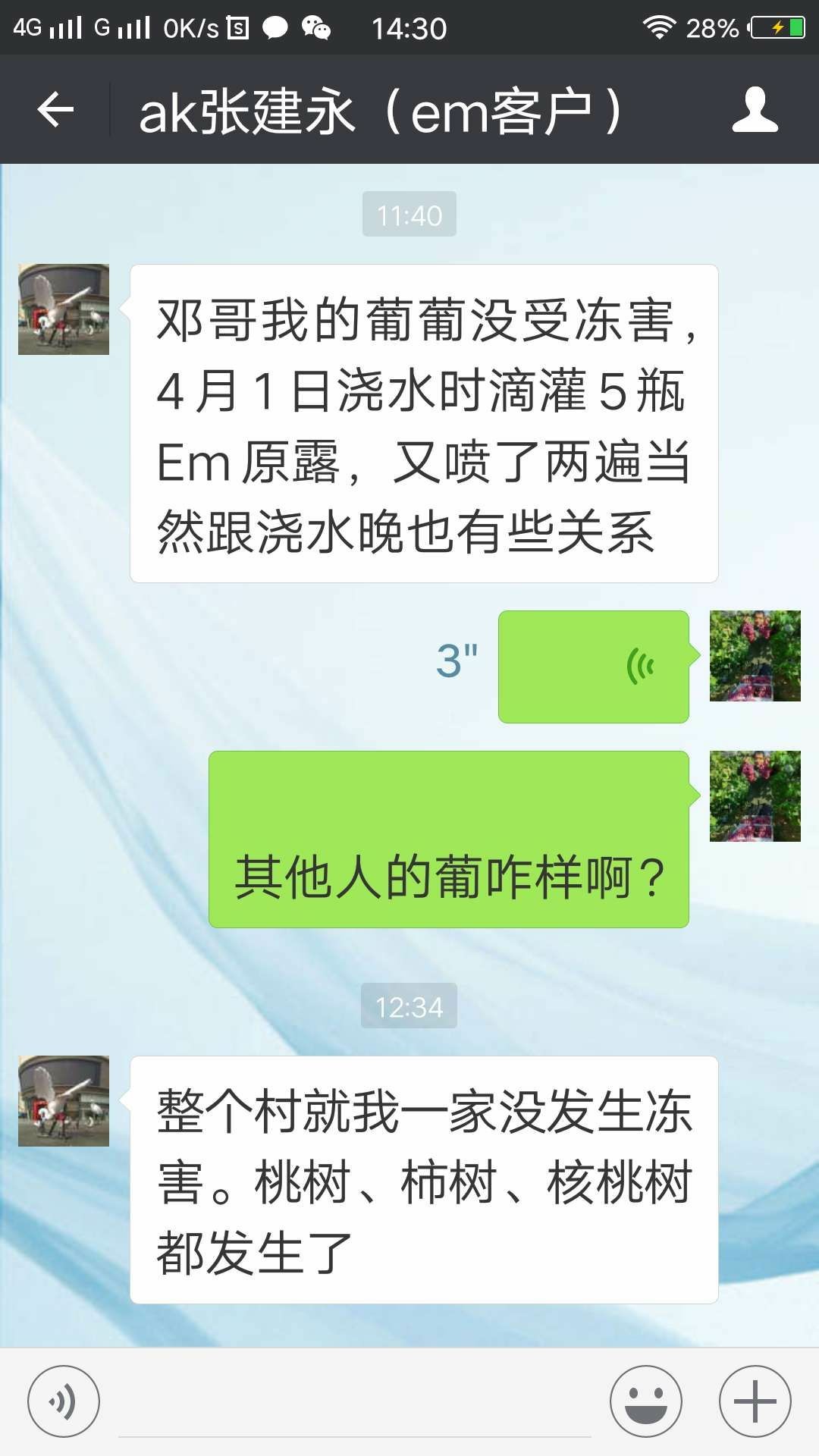Play the 3-second voice message
This screenshot has width=819, height=1456.
click(x=594, y=667)
